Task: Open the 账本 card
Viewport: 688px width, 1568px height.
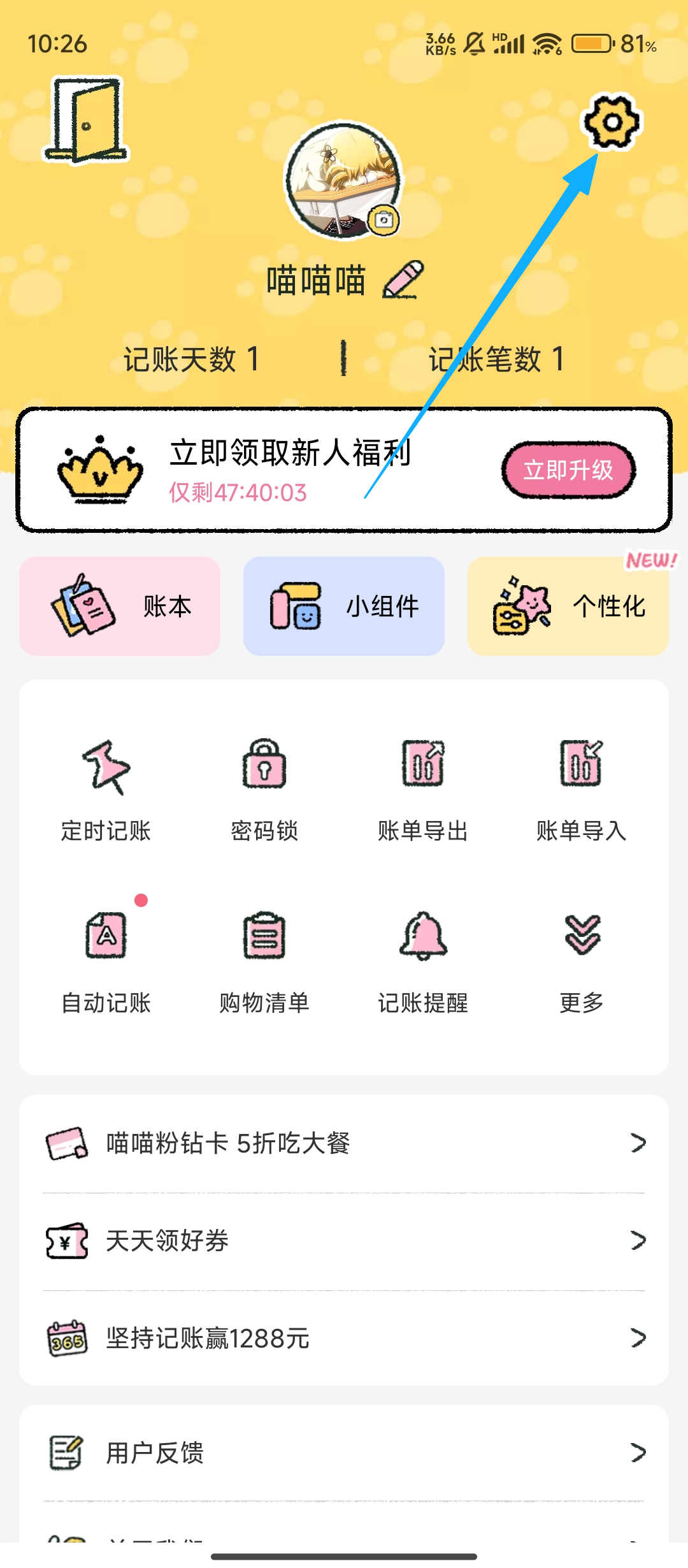Action: pyautogui.click(x=120, y=606)
